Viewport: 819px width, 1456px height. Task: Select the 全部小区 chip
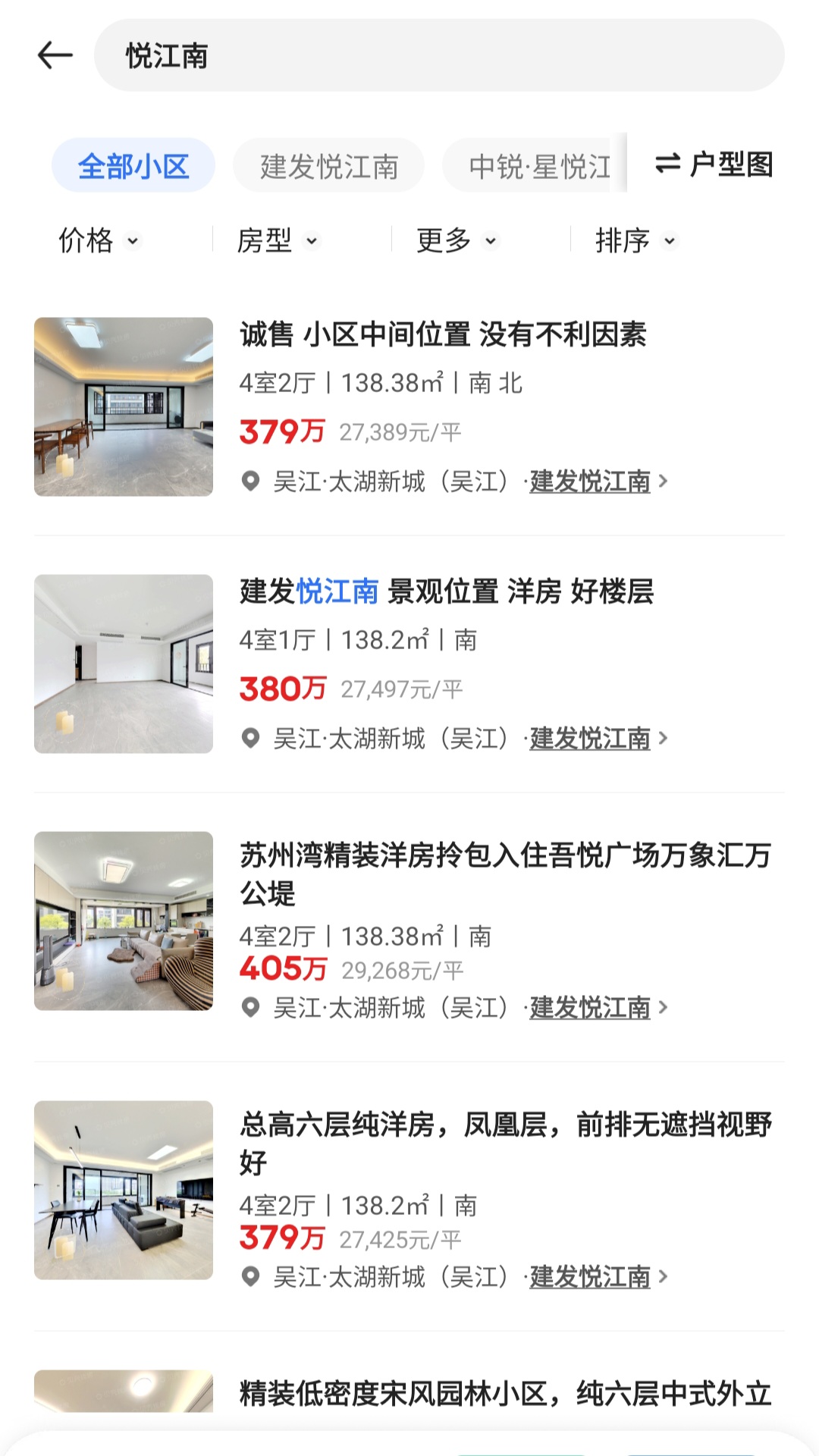133,165
